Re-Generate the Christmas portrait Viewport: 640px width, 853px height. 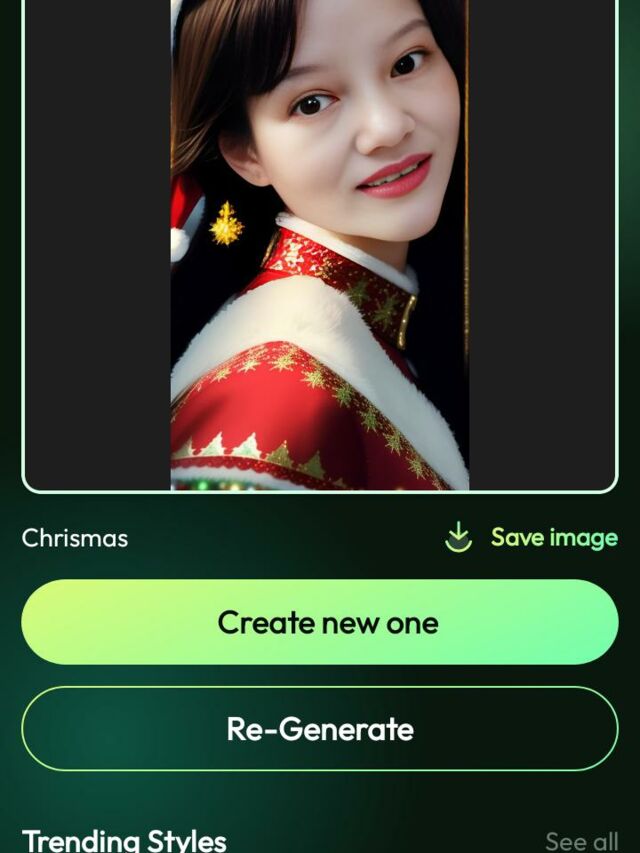pyautogui.click(x=320, y=728)
